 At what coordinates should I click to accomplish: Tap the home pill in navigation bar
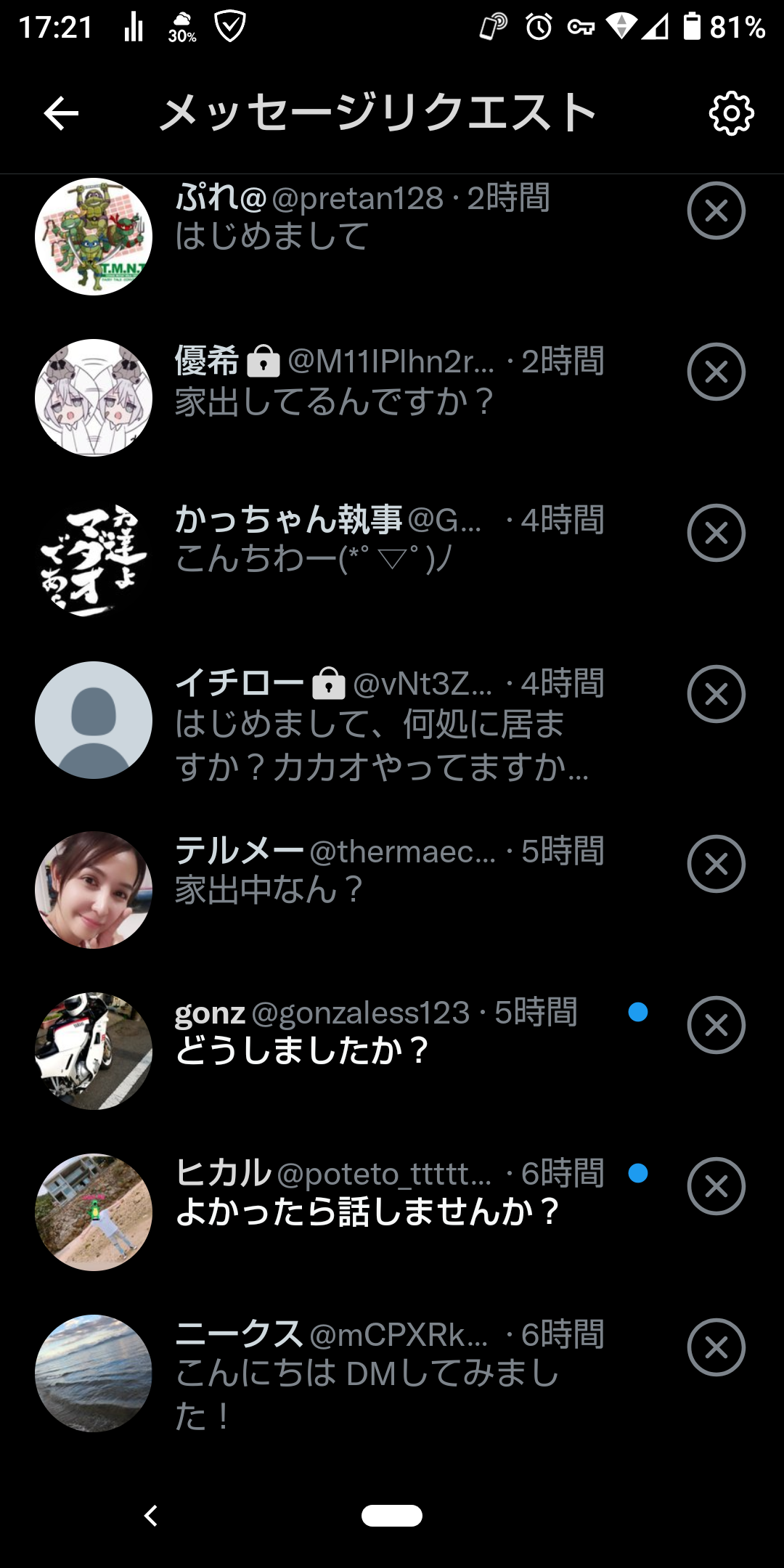[392, 1516]
